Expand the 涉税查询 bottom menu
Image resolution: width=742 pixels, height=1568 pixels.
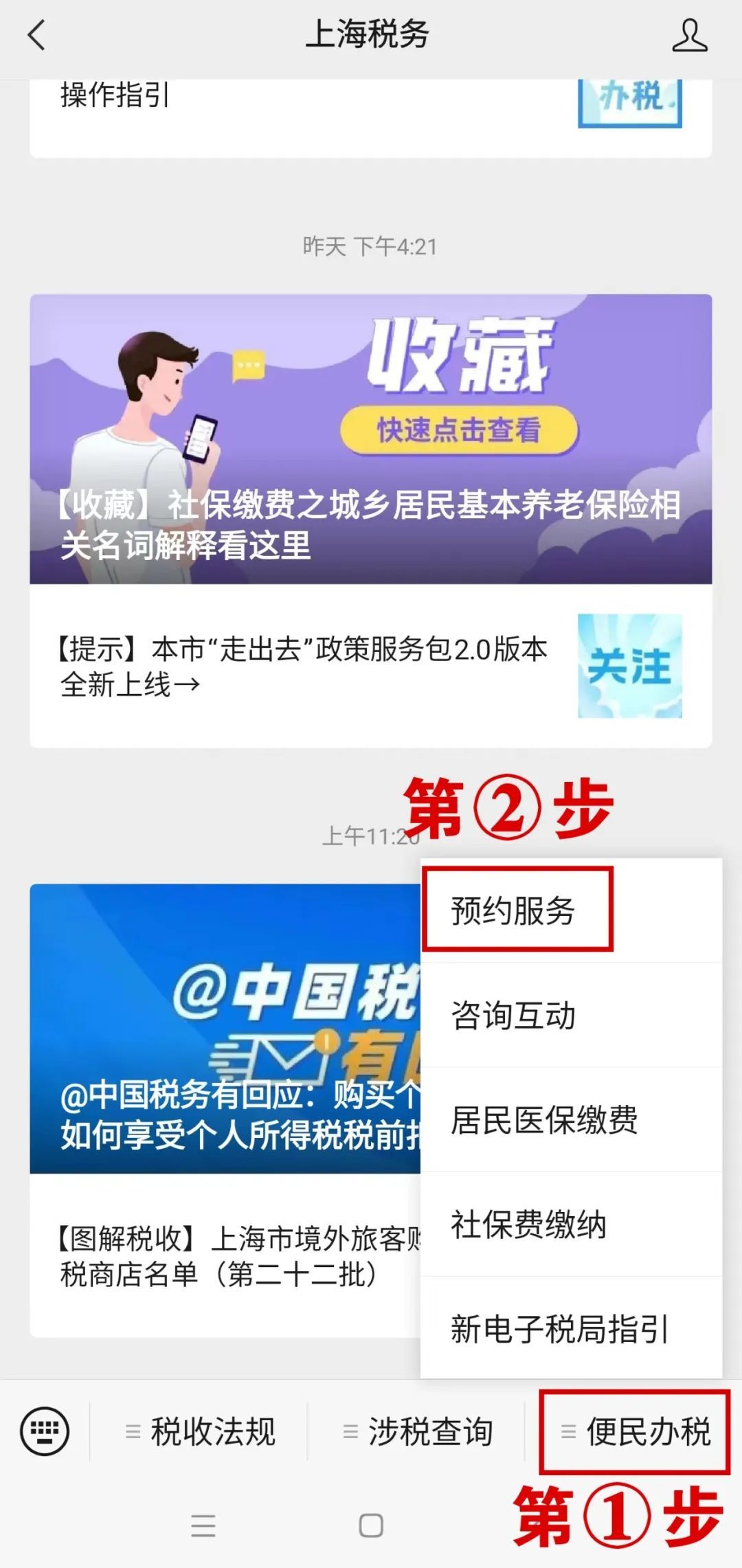tap(417, 1432)
